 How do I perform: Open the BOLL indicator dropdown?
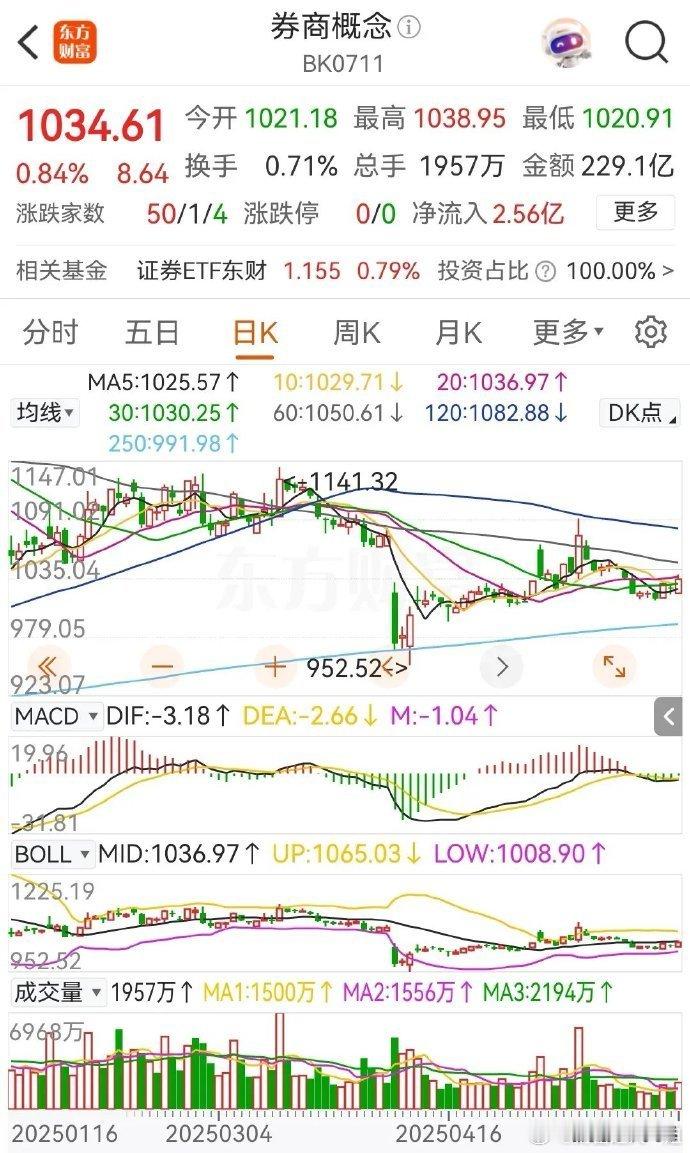(x=52, y=854)
